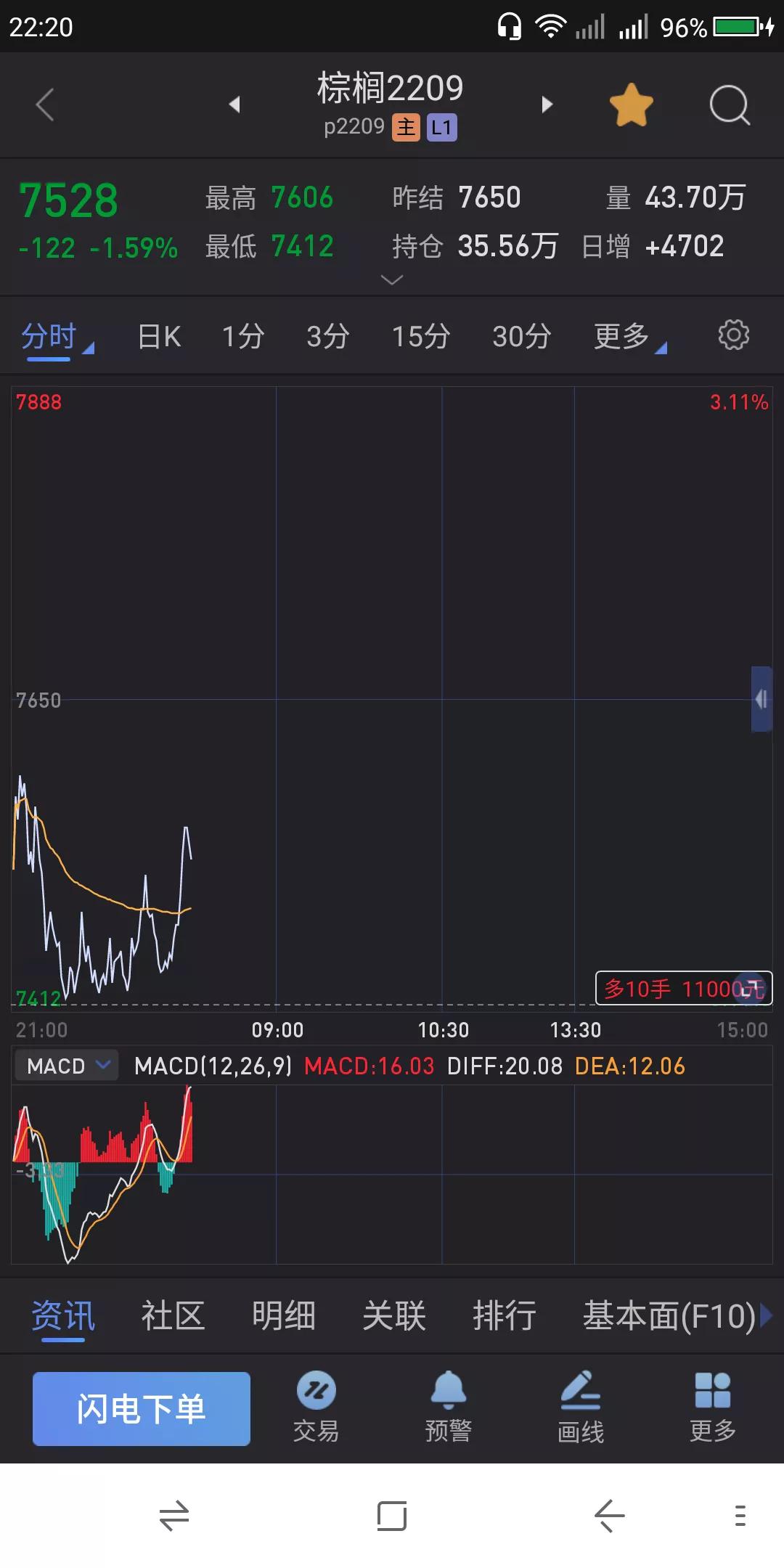The height and width of the screenshot is (1568, 784).
Task: Switch to the next contract with right triangle
Action: coord(547,105)
